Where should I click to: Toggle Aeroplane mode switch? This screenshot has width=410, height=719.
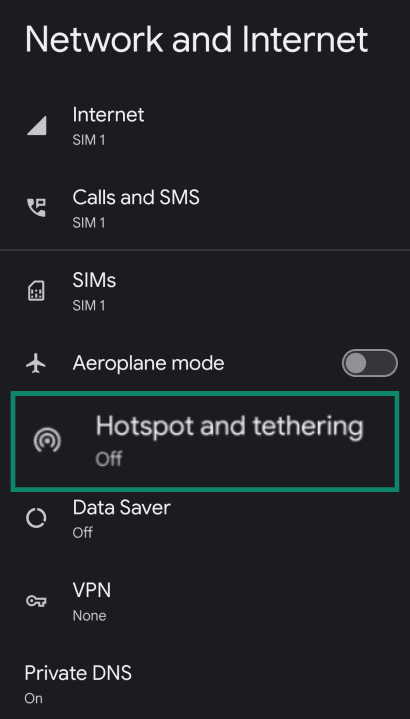pyautogui.click(x=369, y=364)
